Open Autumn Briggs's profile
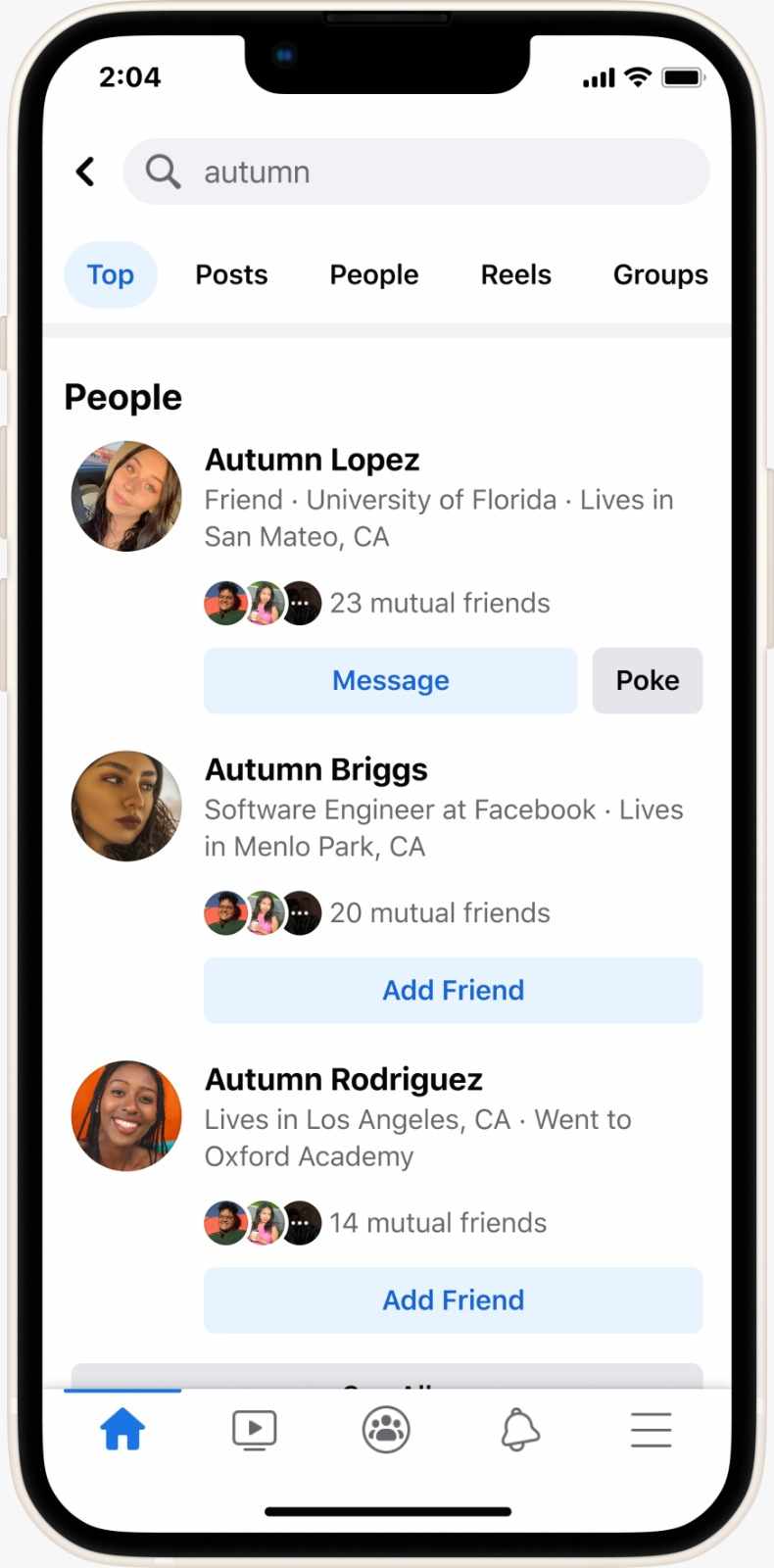This screenshot has height=1568, width=774. (315, 769)
